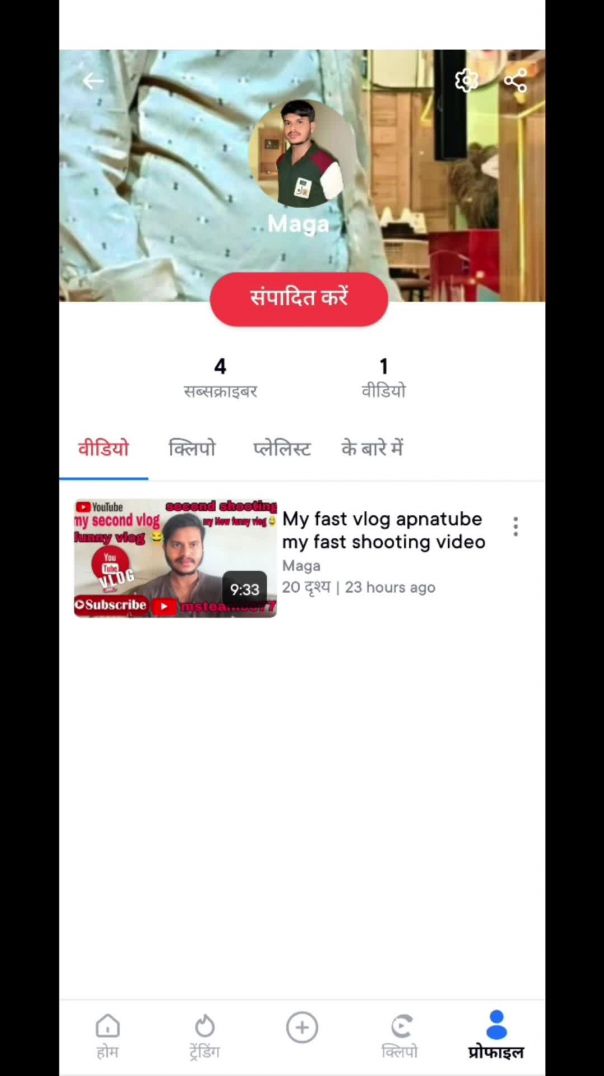Tap the plus upload button
The width and height of the screenshot is (604, 1076).
pyautogui.click(x=302, y=1028)
